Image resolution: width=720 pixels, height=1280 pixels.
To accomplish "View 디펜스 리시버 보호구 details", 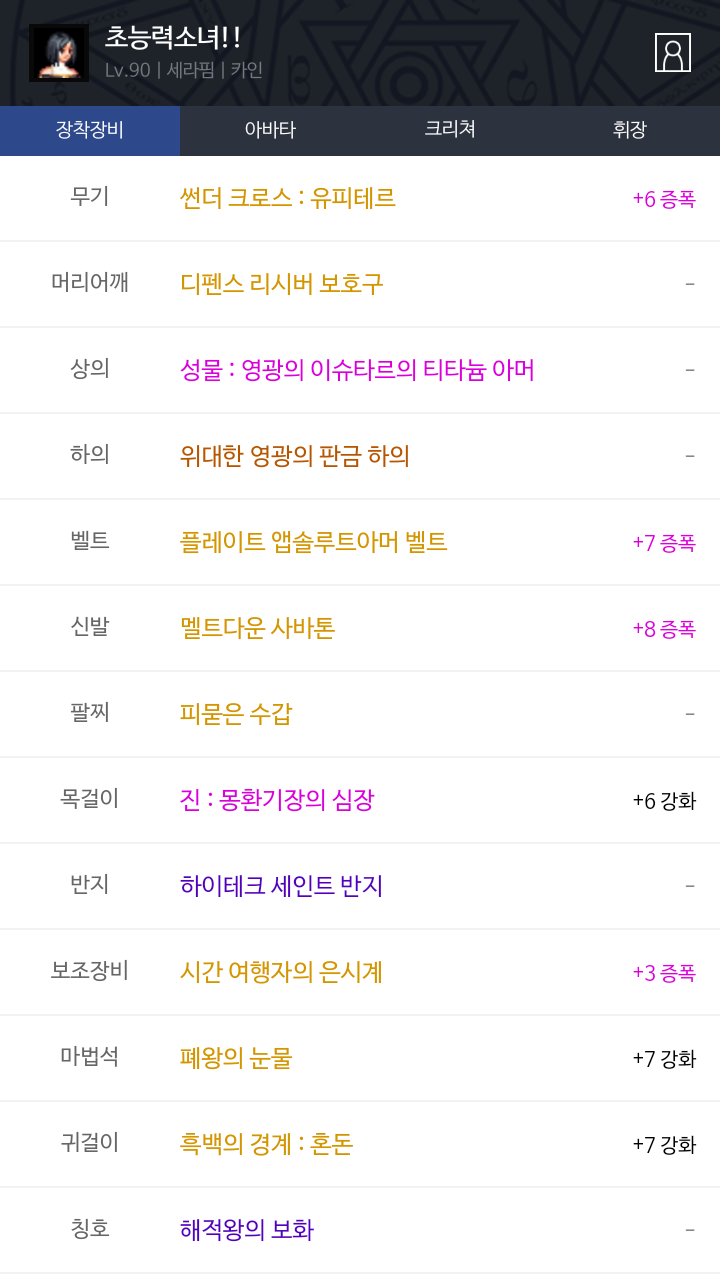I will click(282, 284).
